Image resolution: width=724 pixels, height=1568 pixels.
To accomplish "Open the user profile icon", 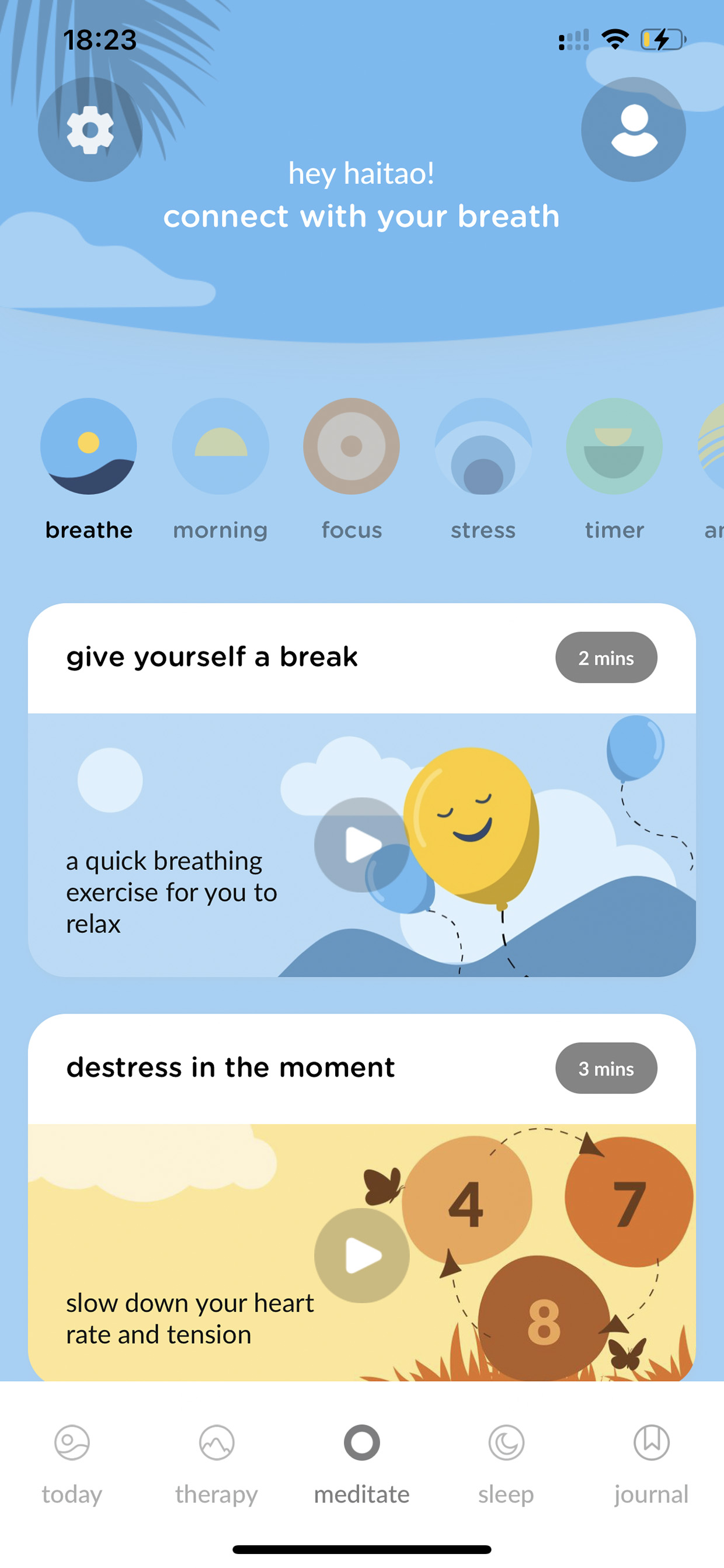I will click(x=633, y=130).
